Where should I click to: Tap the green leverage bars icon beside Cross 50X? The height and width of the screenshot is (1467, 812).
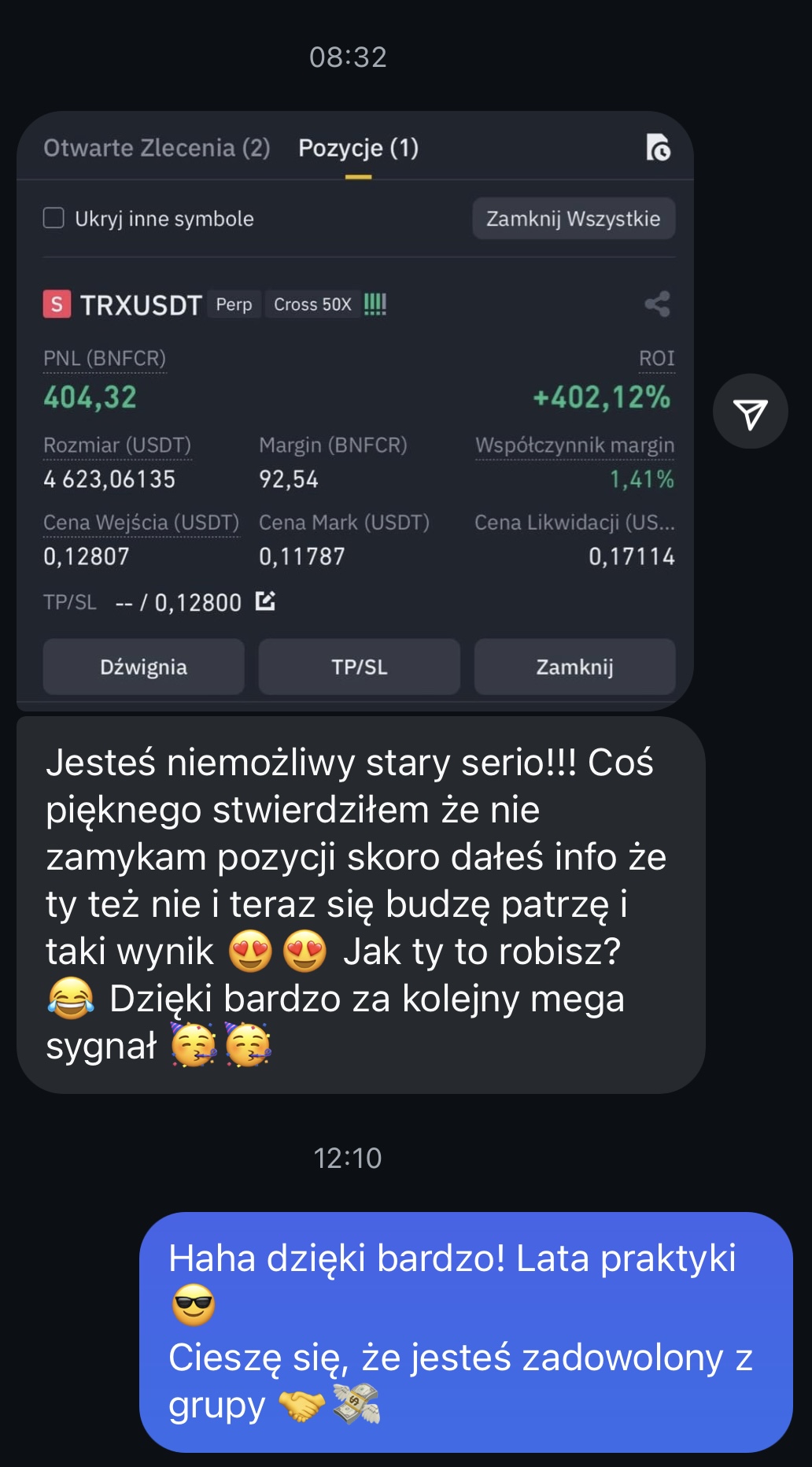click(x=376, y=303)
